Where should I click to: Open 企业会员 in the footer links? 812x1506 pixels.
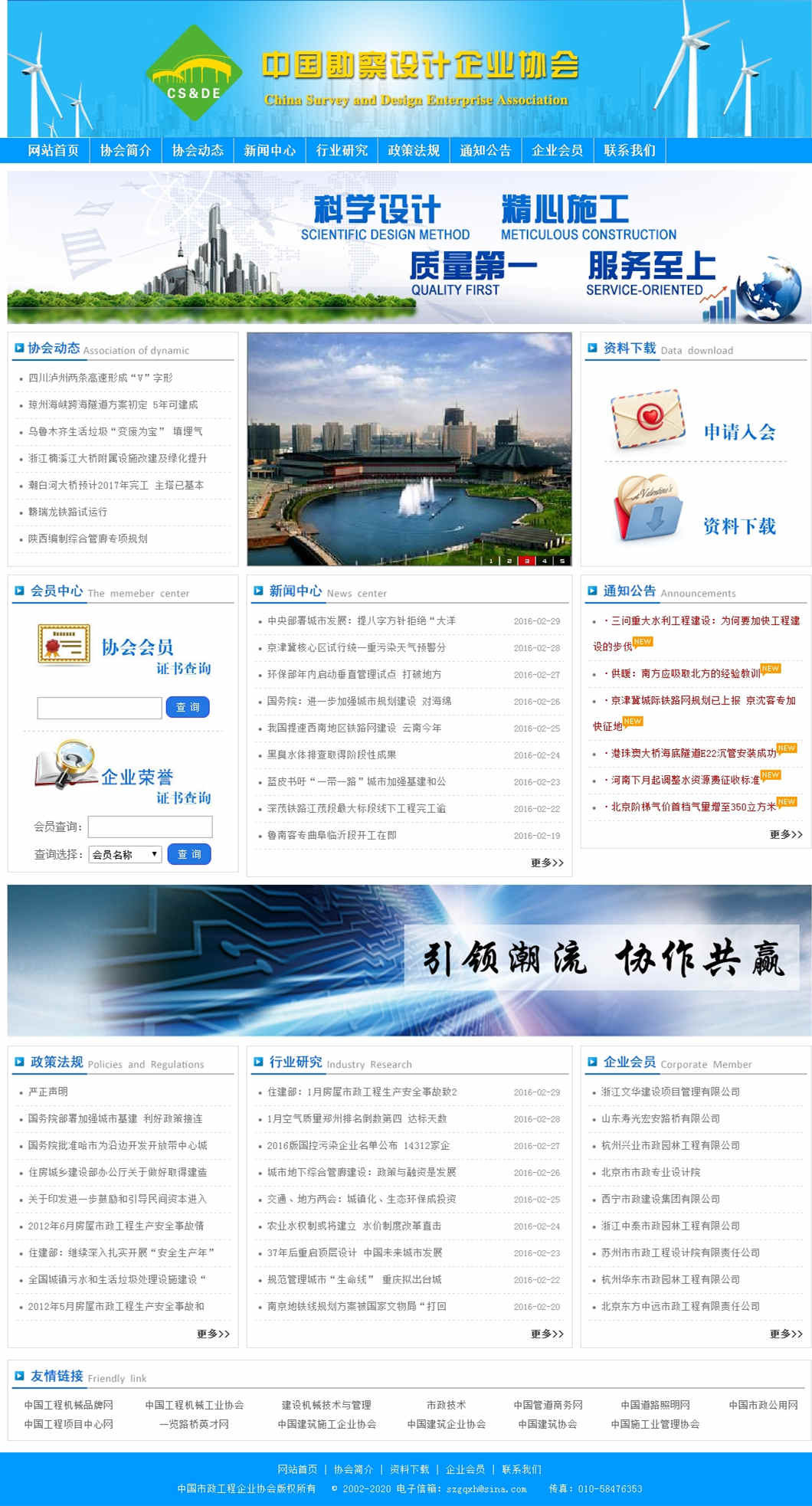465,1469
